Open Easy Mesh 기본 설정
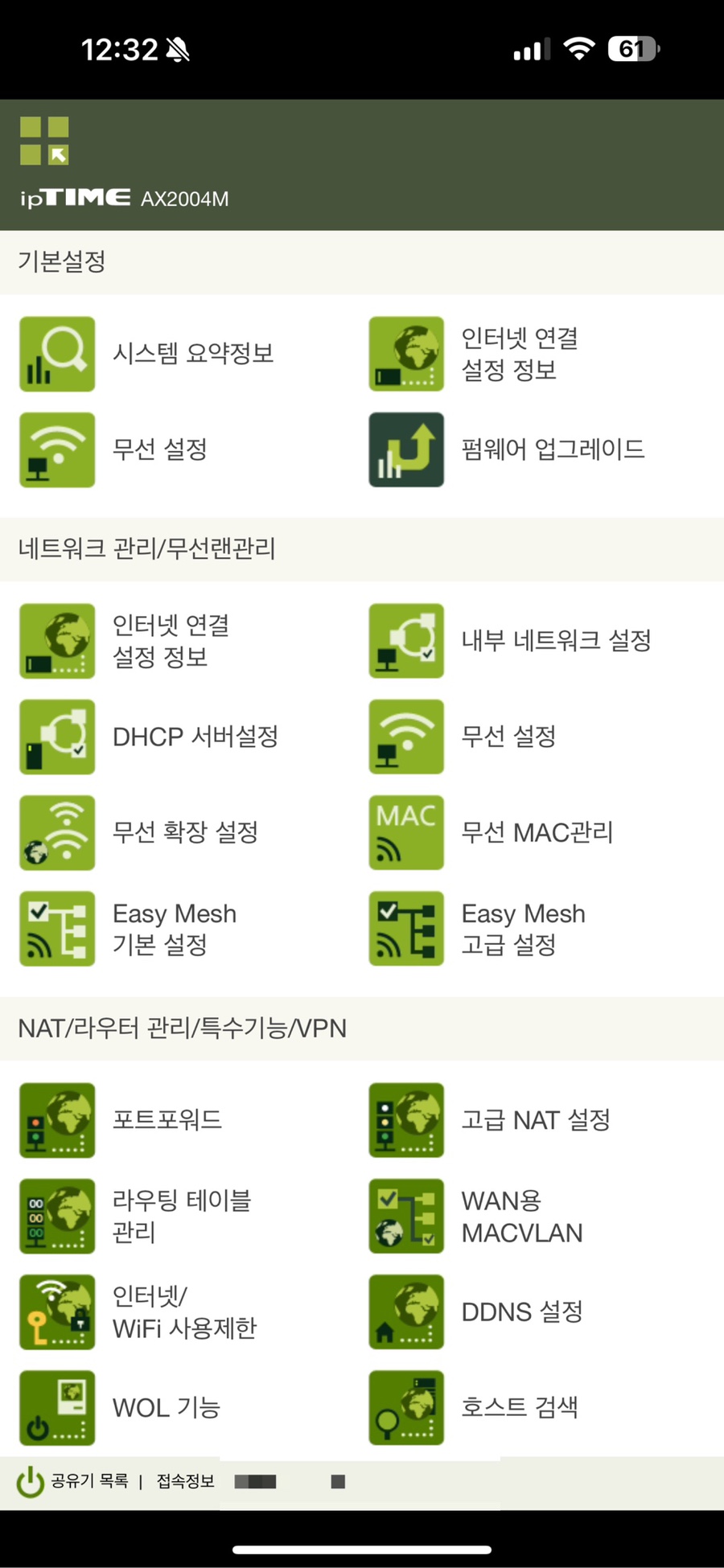The width and height of the screenshot is (724, 1568). [128, 928]
